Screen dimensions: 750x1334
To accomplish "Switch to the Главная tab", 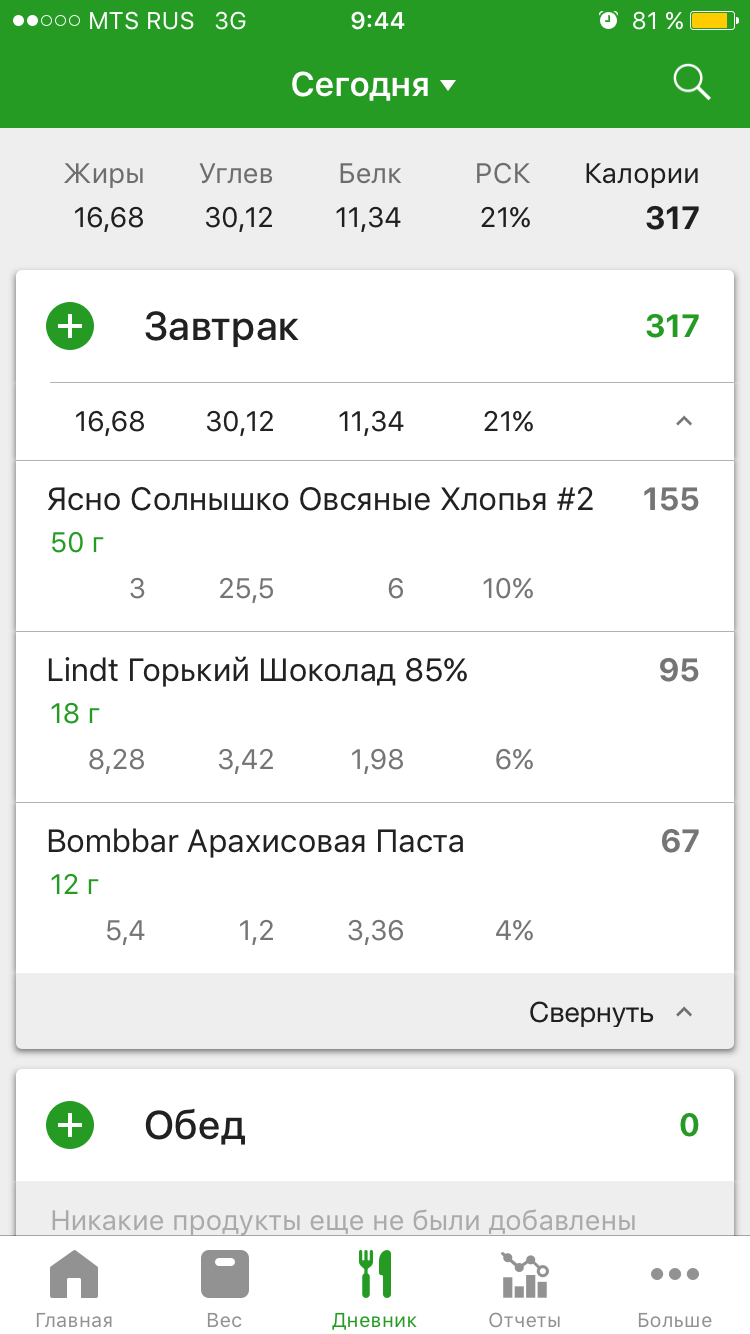I will tap(74, 1288).
